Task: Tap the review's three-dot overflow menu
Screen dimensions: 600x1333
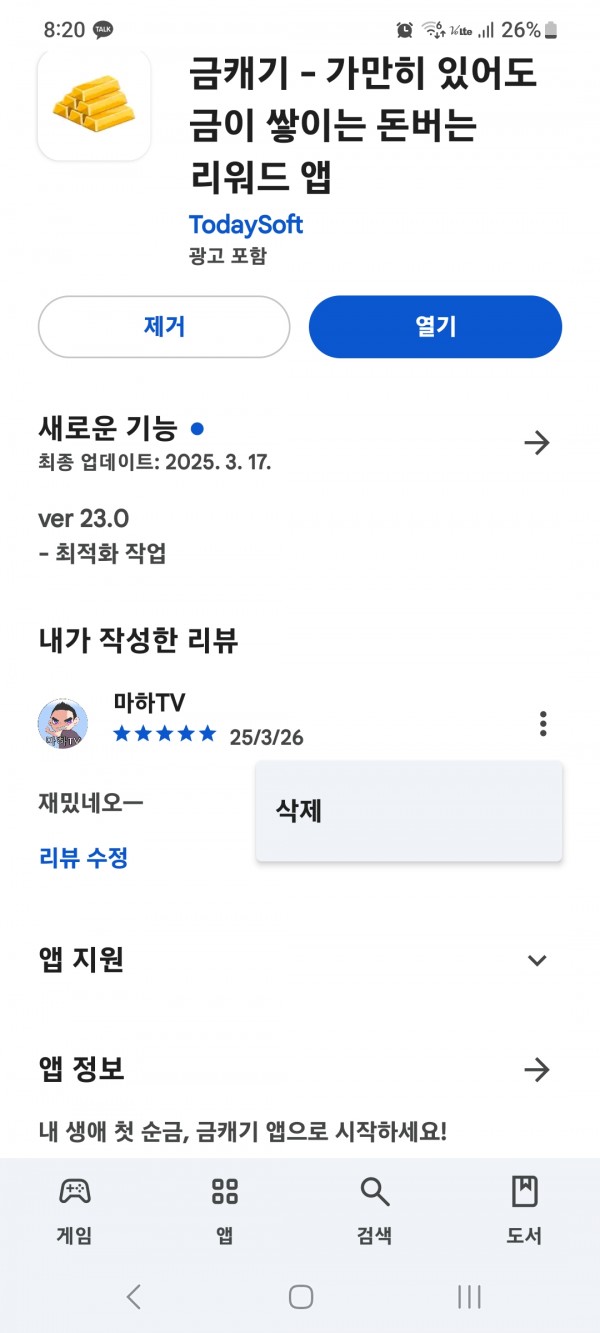Action: [x=543, y=723]
